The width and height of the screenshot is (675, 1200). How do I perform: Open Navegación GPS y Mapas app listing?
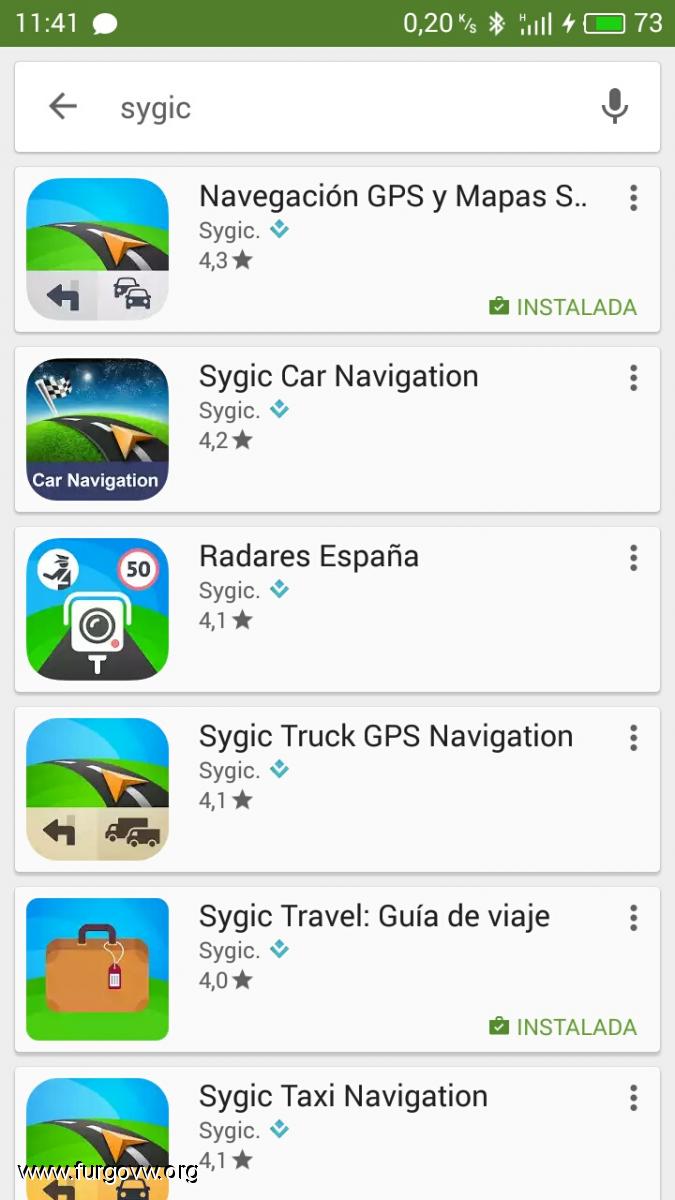(x=337, y=250)
